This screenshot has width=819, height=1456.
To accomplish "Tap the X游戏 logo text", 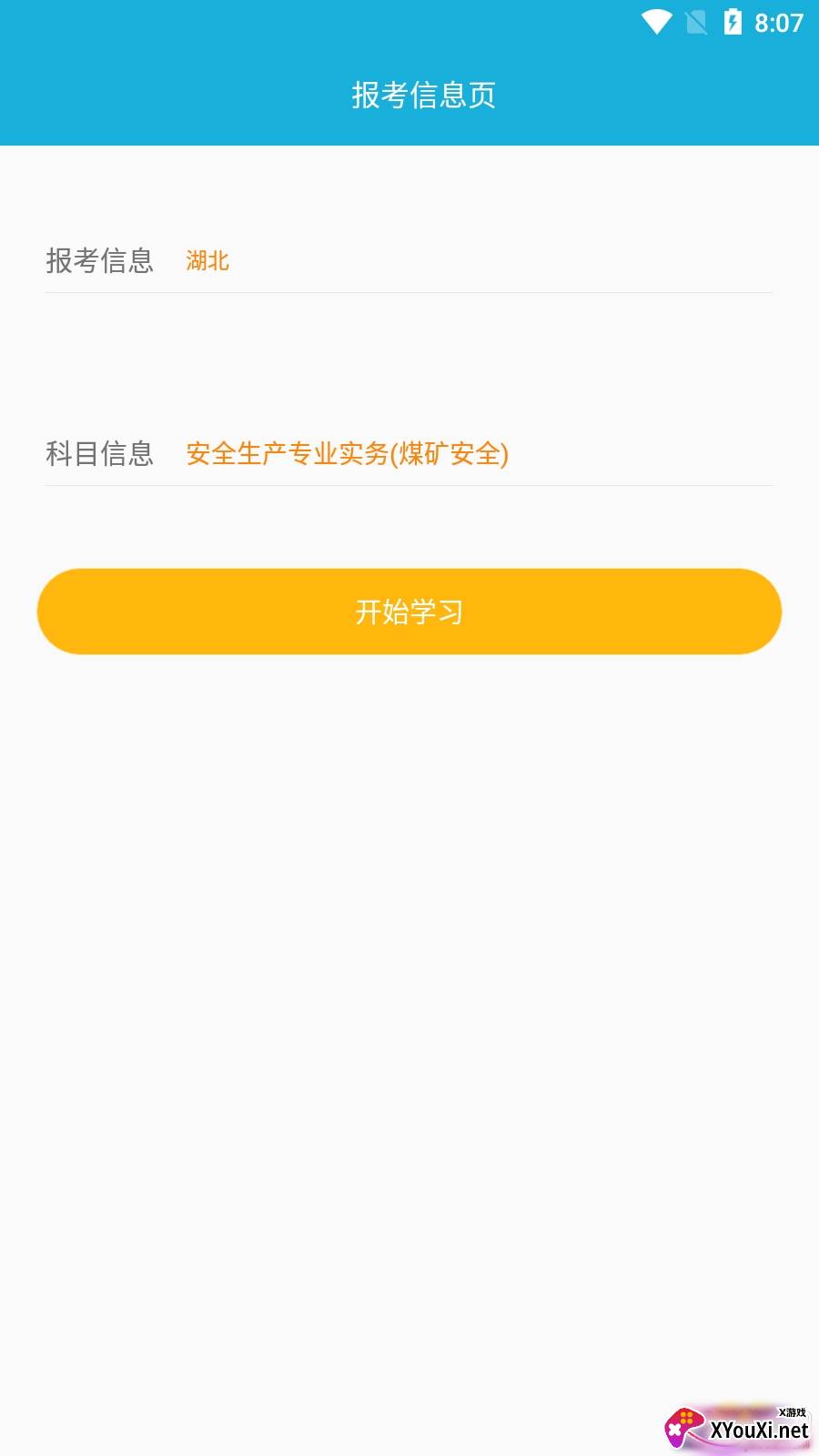I will pyautogui.click(x=791, y=1413).
